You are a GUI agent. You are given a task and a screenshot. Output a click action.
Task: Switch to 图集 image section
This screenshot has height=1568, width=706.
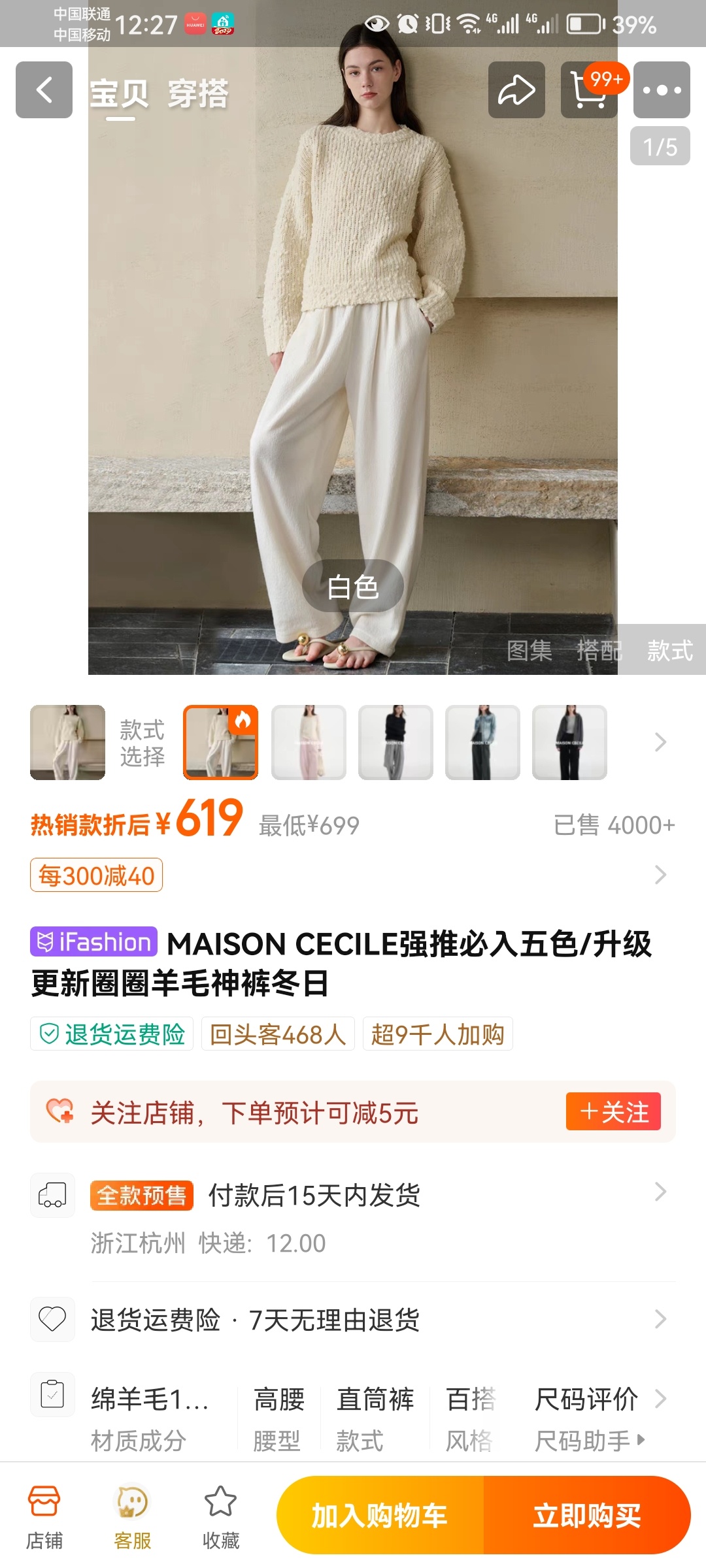point(529,650)
